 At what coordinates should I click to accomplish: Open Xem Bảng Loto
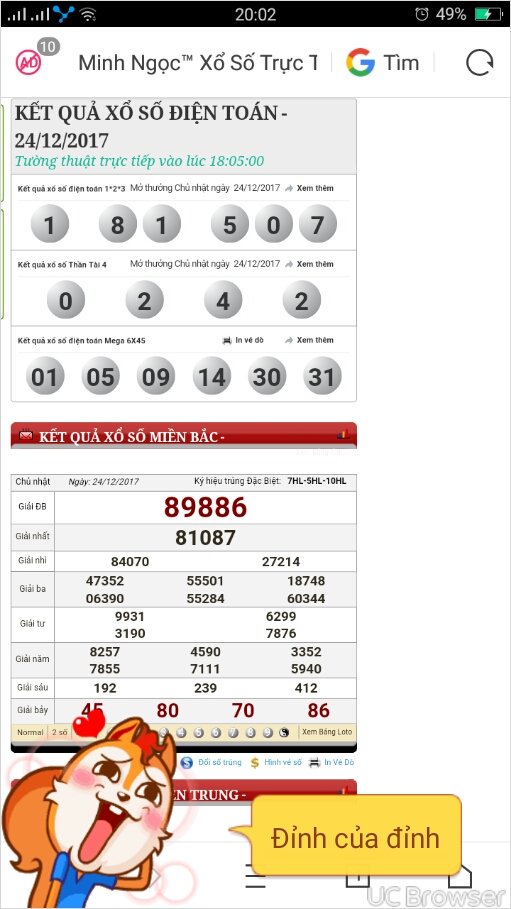coord(327,732)
